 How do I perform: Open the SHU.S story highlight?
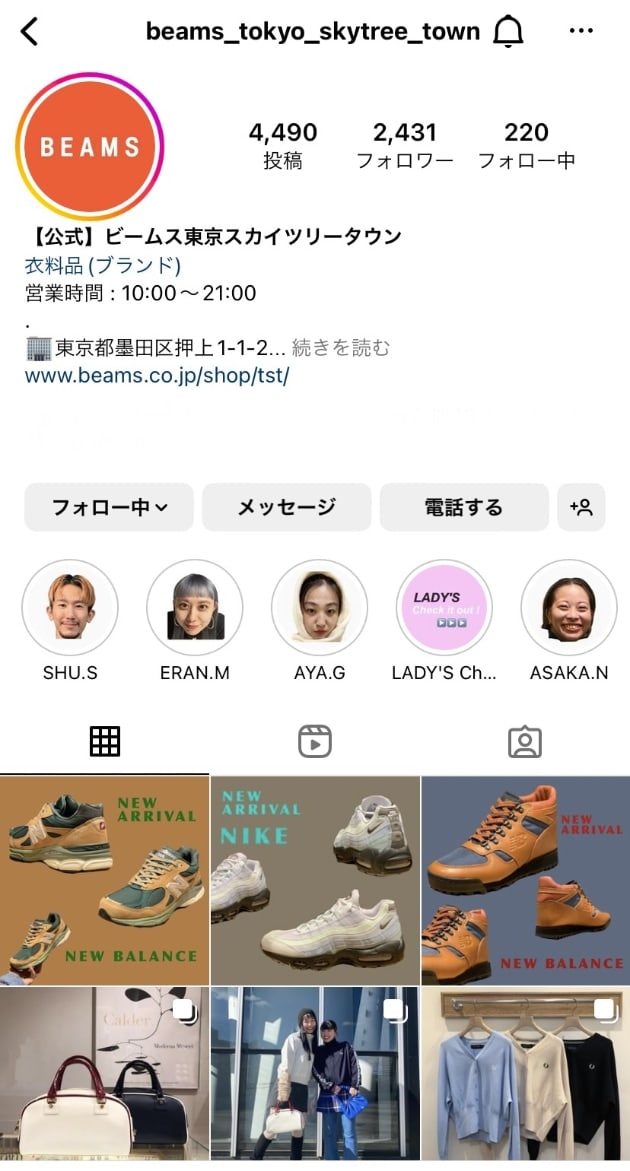point(70,607)
